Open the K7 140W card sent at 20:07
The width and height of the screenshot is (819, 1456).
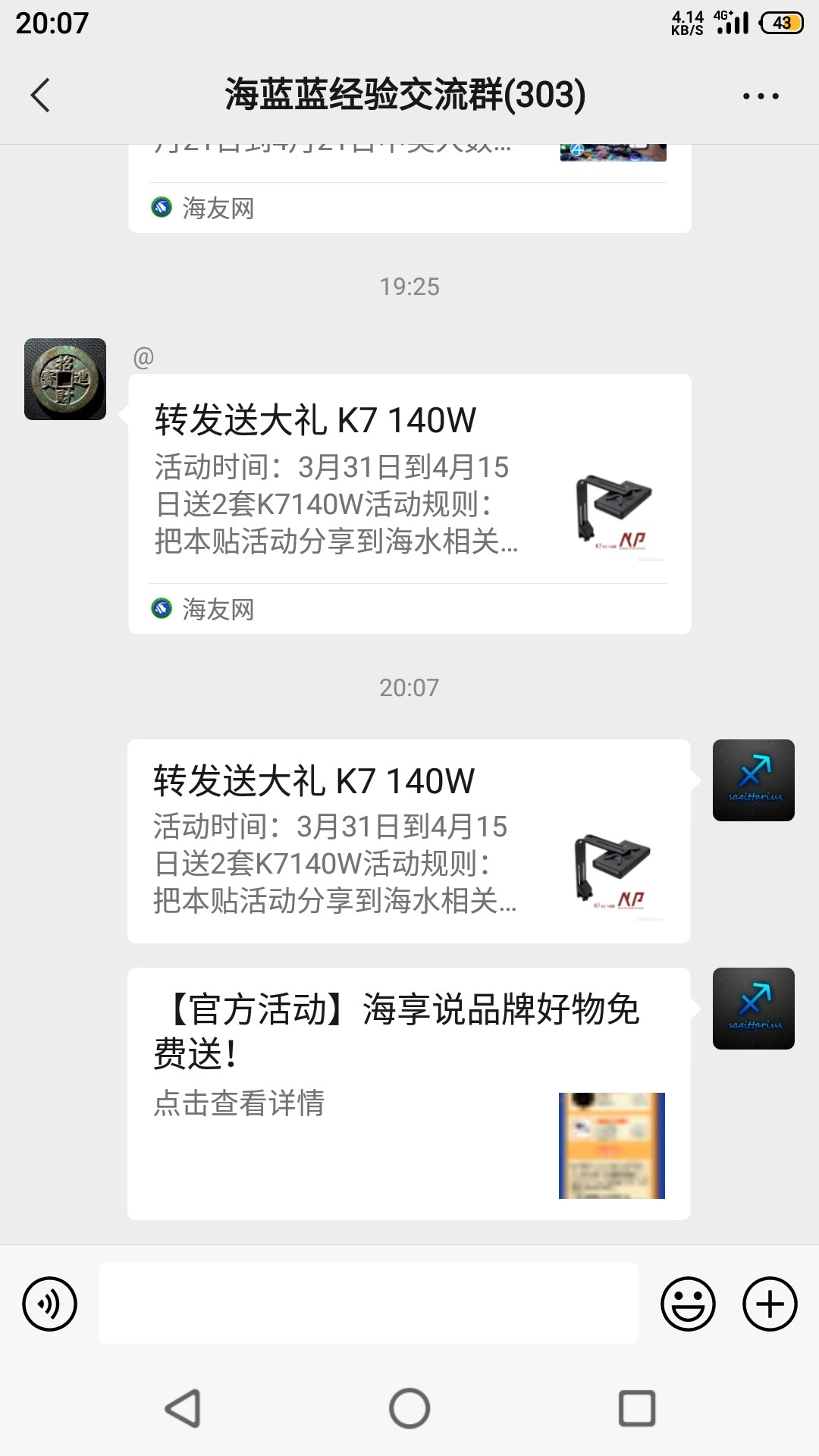pyautogui.click(x=408, y=842)
